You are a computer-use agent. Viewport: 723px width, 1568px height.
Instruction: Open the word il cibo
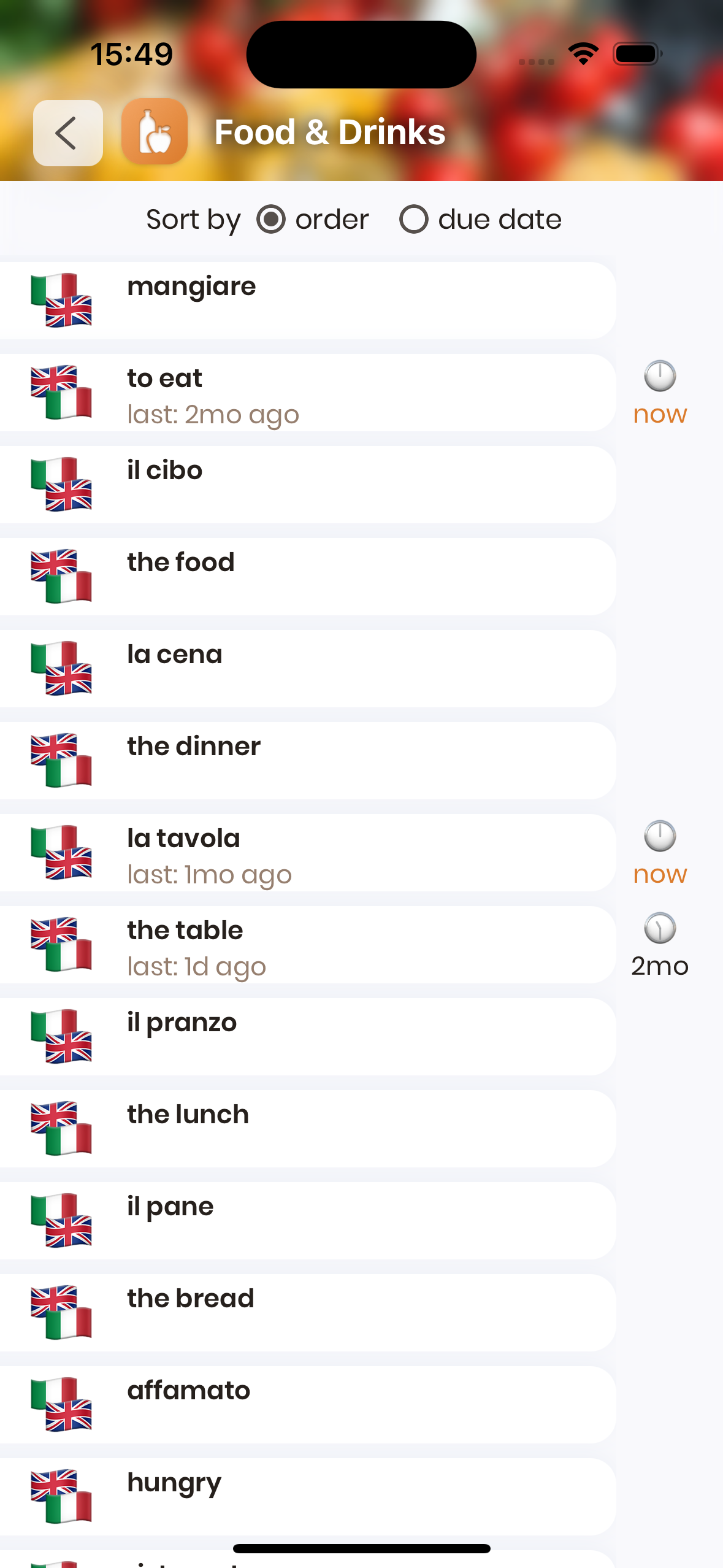coord(307,485)
